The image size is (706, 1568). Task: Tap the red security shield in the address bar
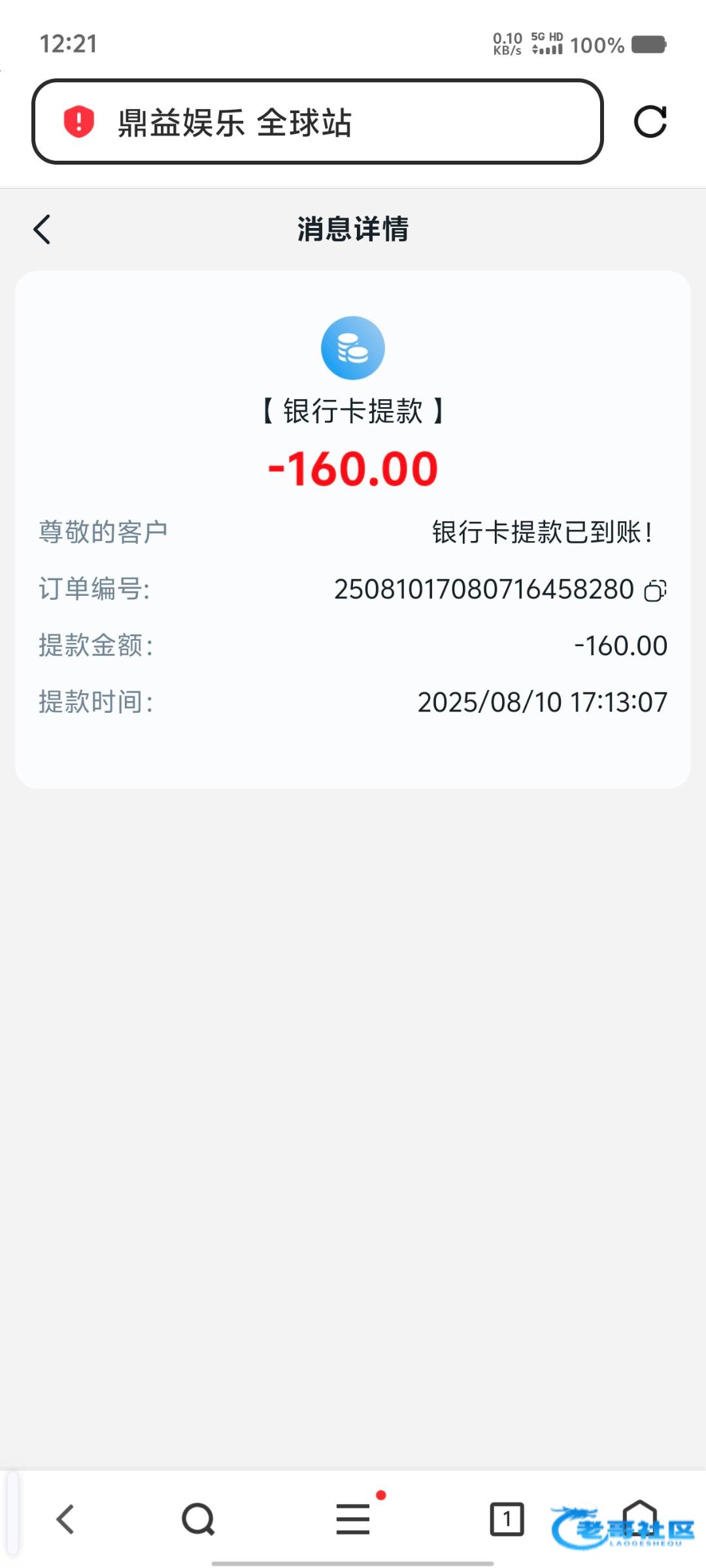(x=78, y=122)
